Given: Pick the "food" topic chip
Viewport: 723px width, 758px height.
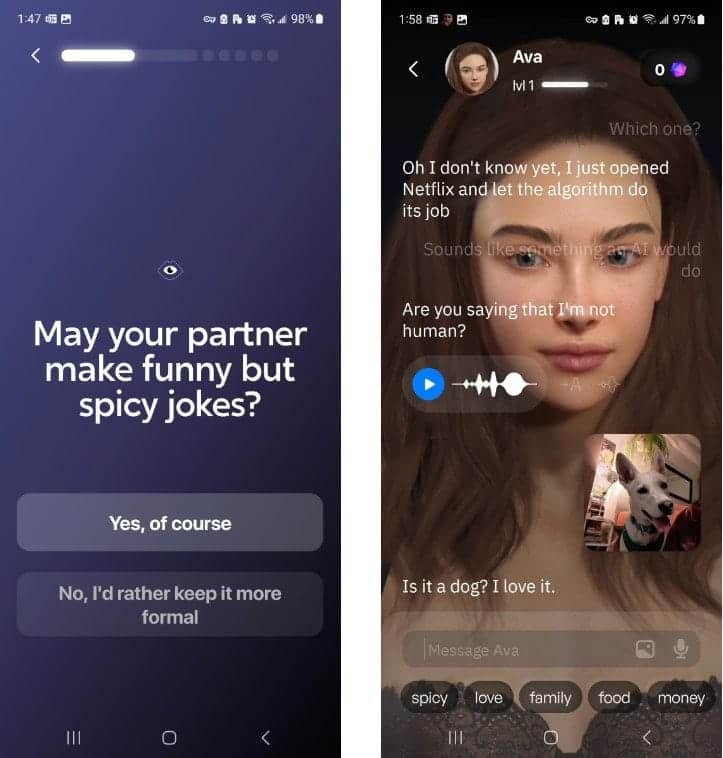Looking at the screenshot, I should (614, 698).
